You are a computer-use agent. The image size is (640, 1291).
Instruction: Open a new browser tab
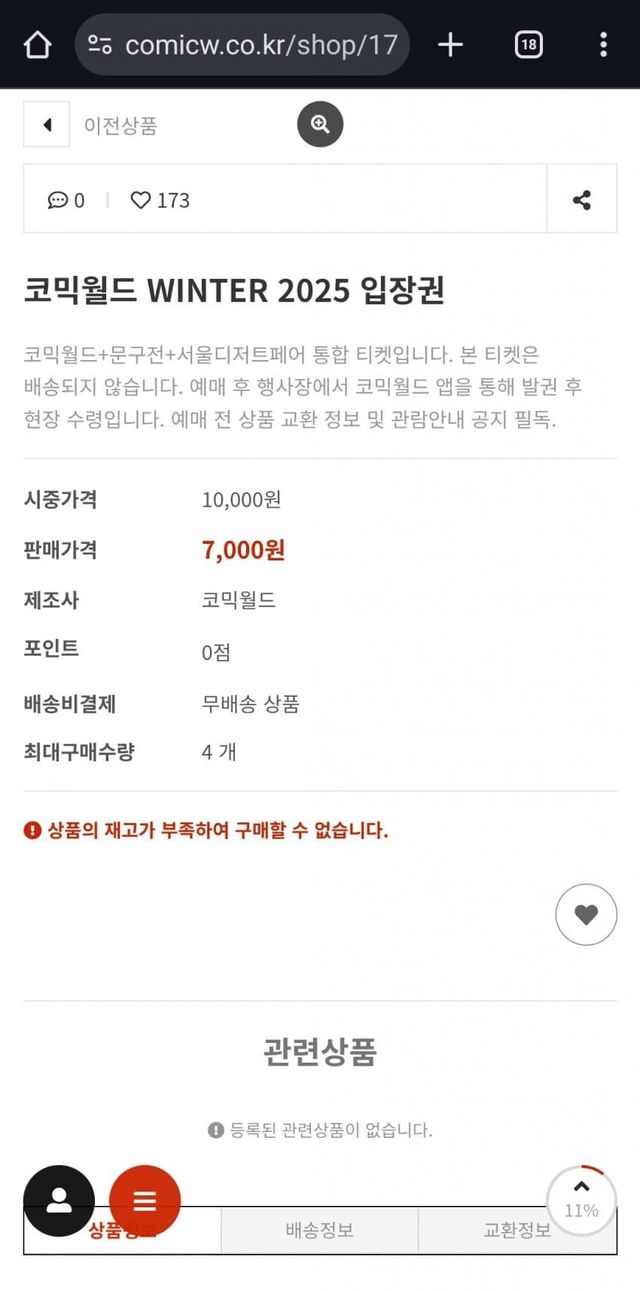coord(451,45)
